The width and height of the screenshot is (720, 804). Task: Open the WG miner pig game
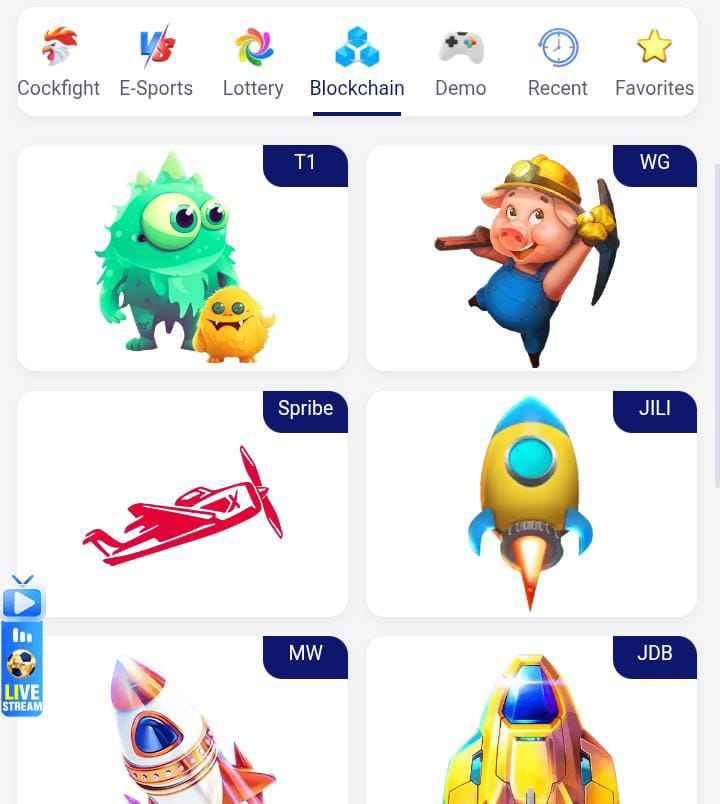(x=531, y=258)
